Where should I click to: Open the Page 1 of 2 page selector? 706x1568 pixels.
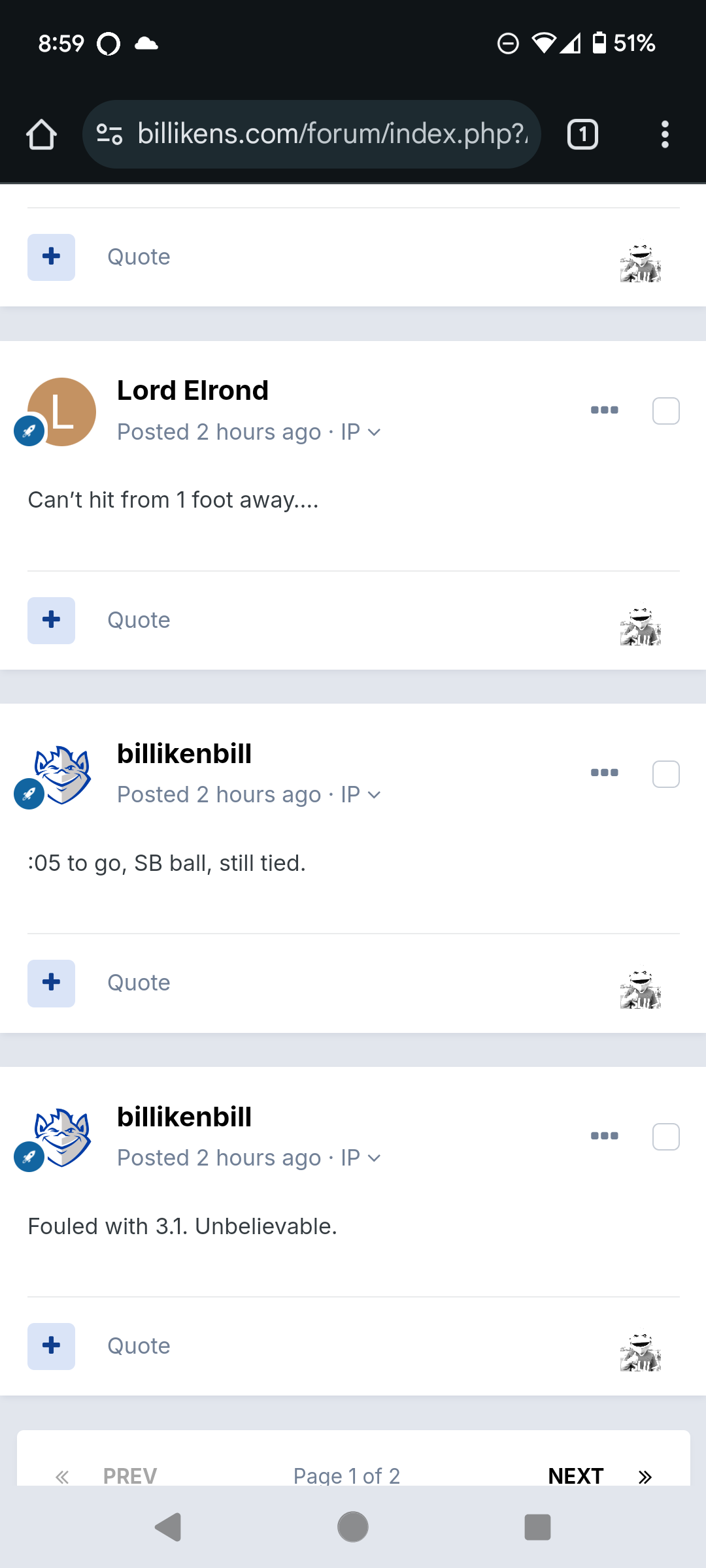click(x=346, y=1475)
